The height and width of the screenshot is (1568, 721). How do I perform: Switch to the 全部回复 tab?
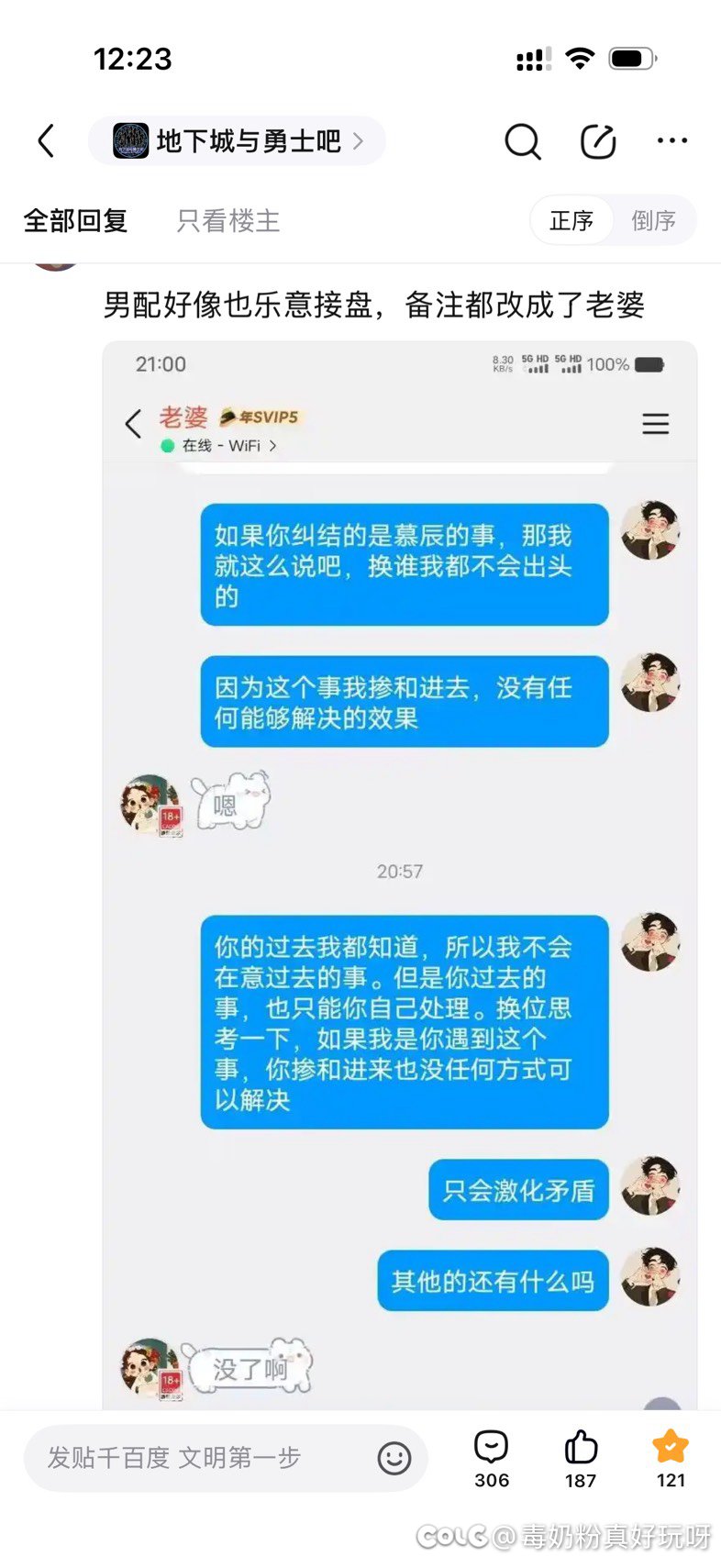click(75, 221)
